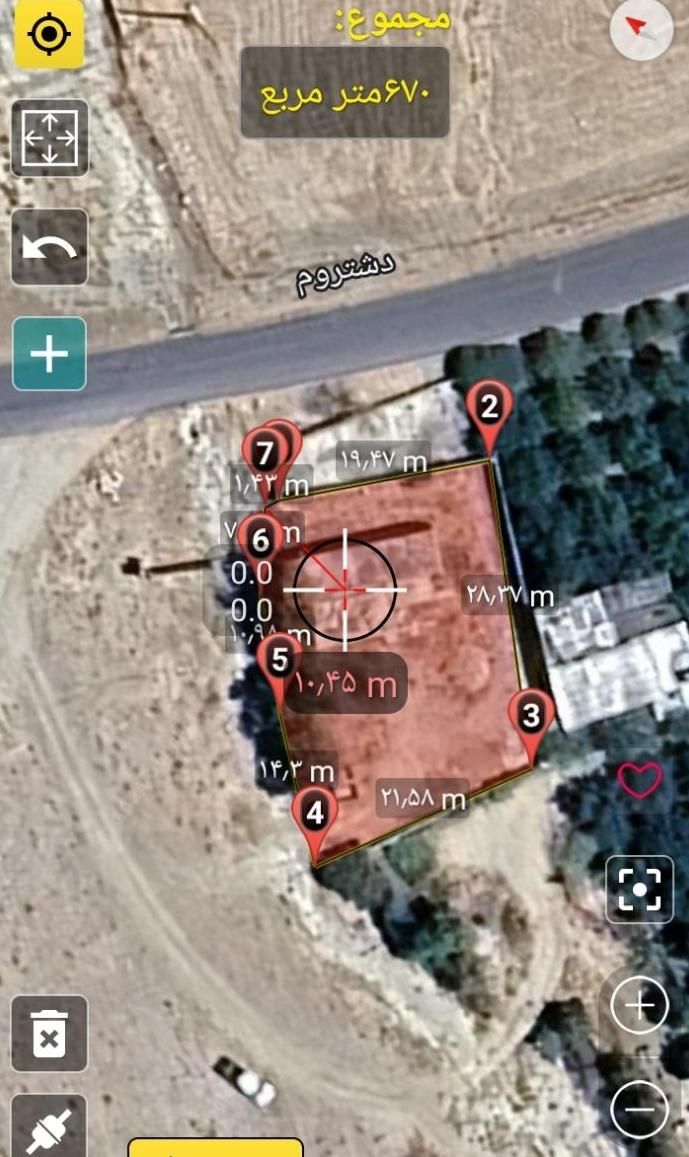Screen dimensions: 689x1157
Task: Select marker number 6
Action: (261, 541)
